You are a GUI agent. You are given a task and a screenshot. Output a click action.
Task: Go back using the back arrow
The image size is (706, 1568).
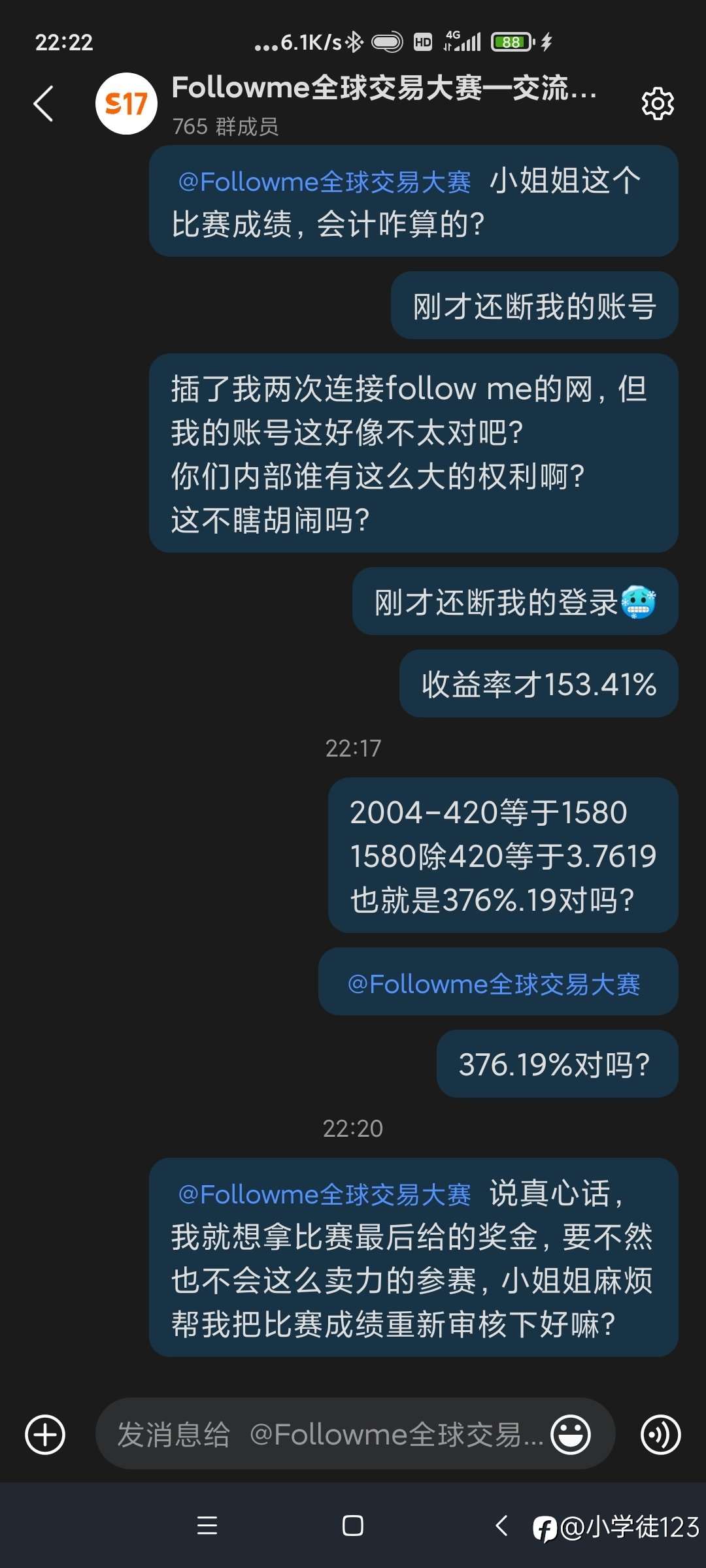43,103
